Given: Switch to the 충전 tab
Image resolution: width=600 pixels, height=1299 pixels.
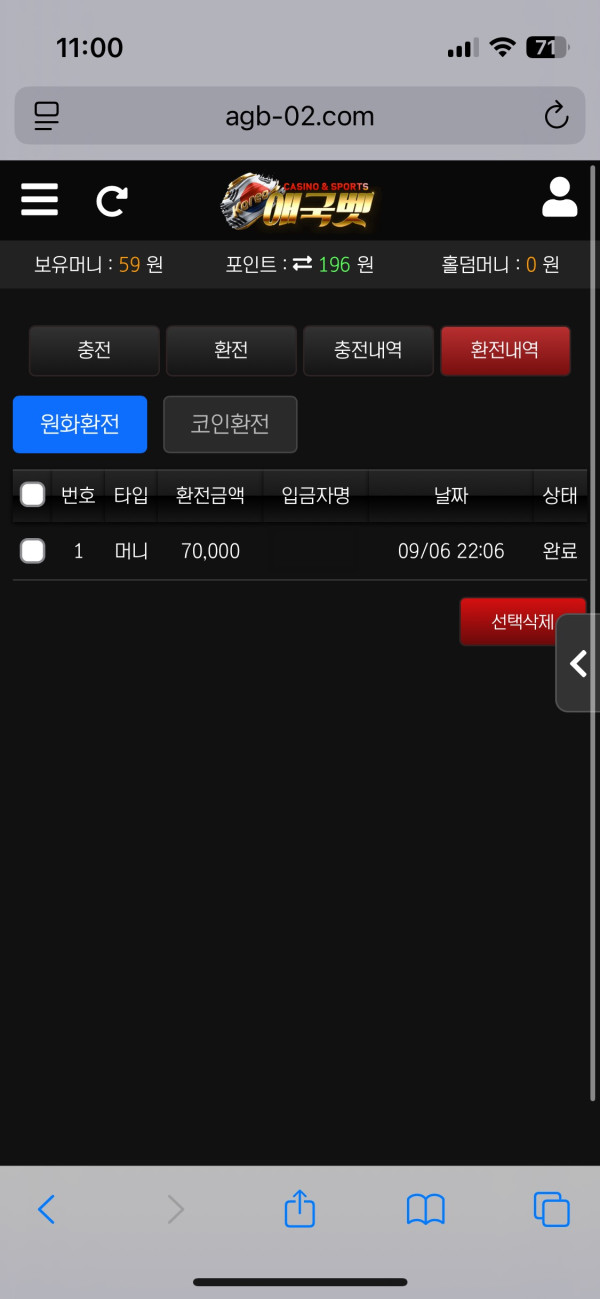Looking at the screenshot, I should (94, 350).
